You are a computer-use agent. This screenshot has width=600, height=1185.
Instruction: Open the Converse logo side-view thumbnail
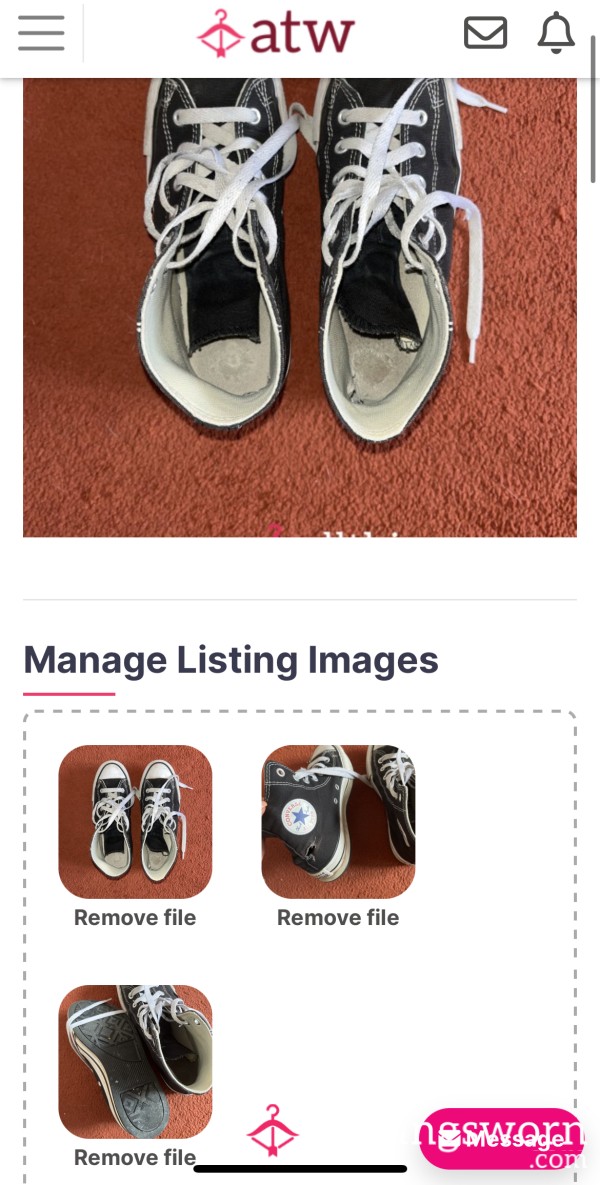(x=338, y=821)
